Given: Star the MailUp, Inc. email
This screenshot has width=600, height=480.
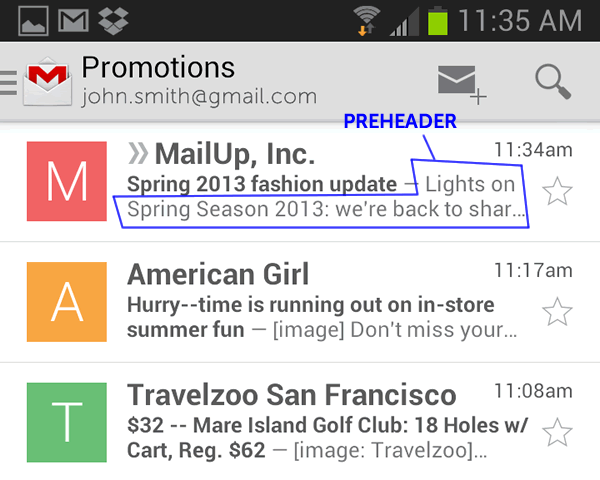Looking at the screenshot, I should (x=557, y=190).
